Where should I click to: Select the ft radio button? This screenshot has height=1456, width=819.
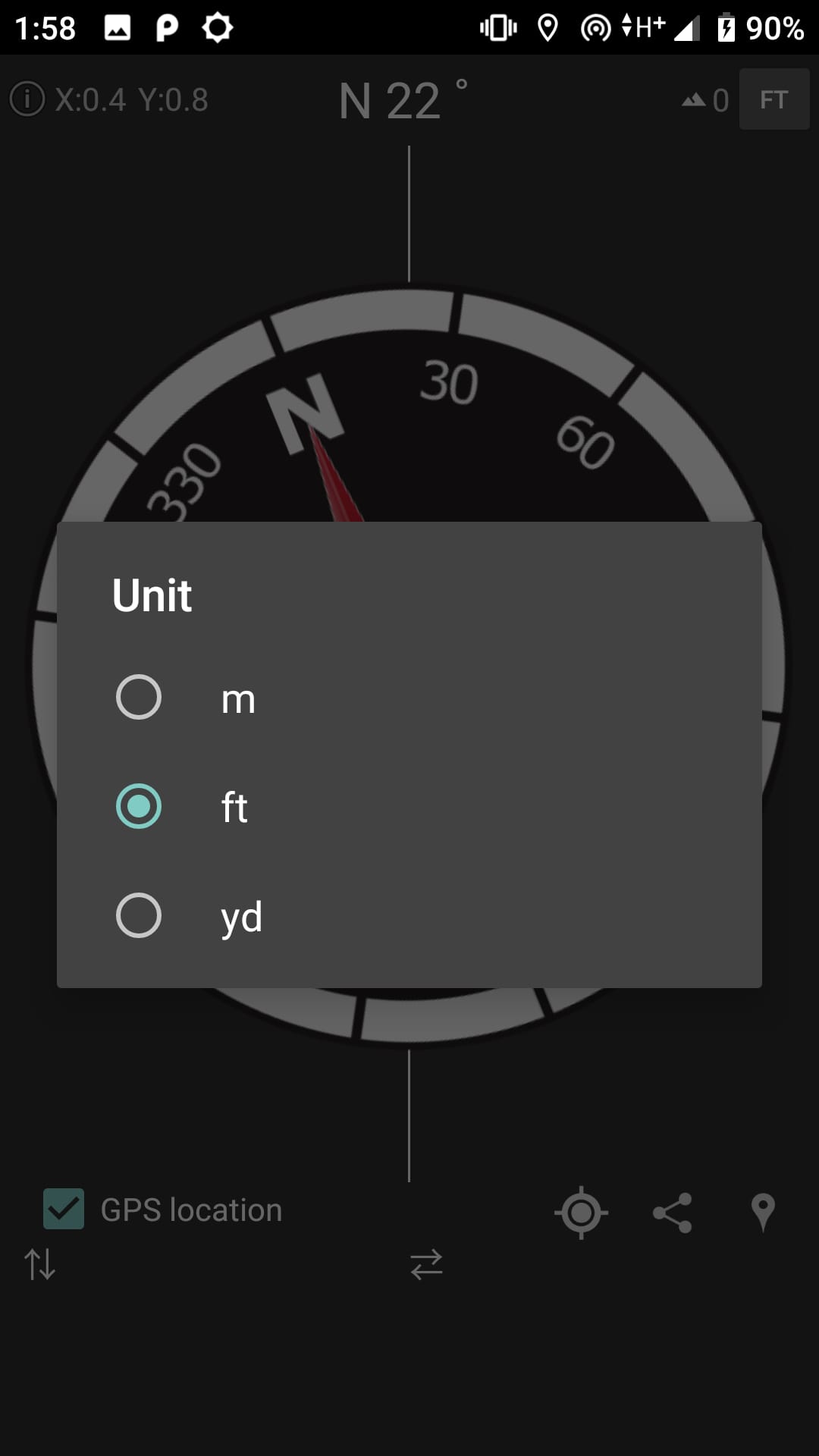[140, 807]
